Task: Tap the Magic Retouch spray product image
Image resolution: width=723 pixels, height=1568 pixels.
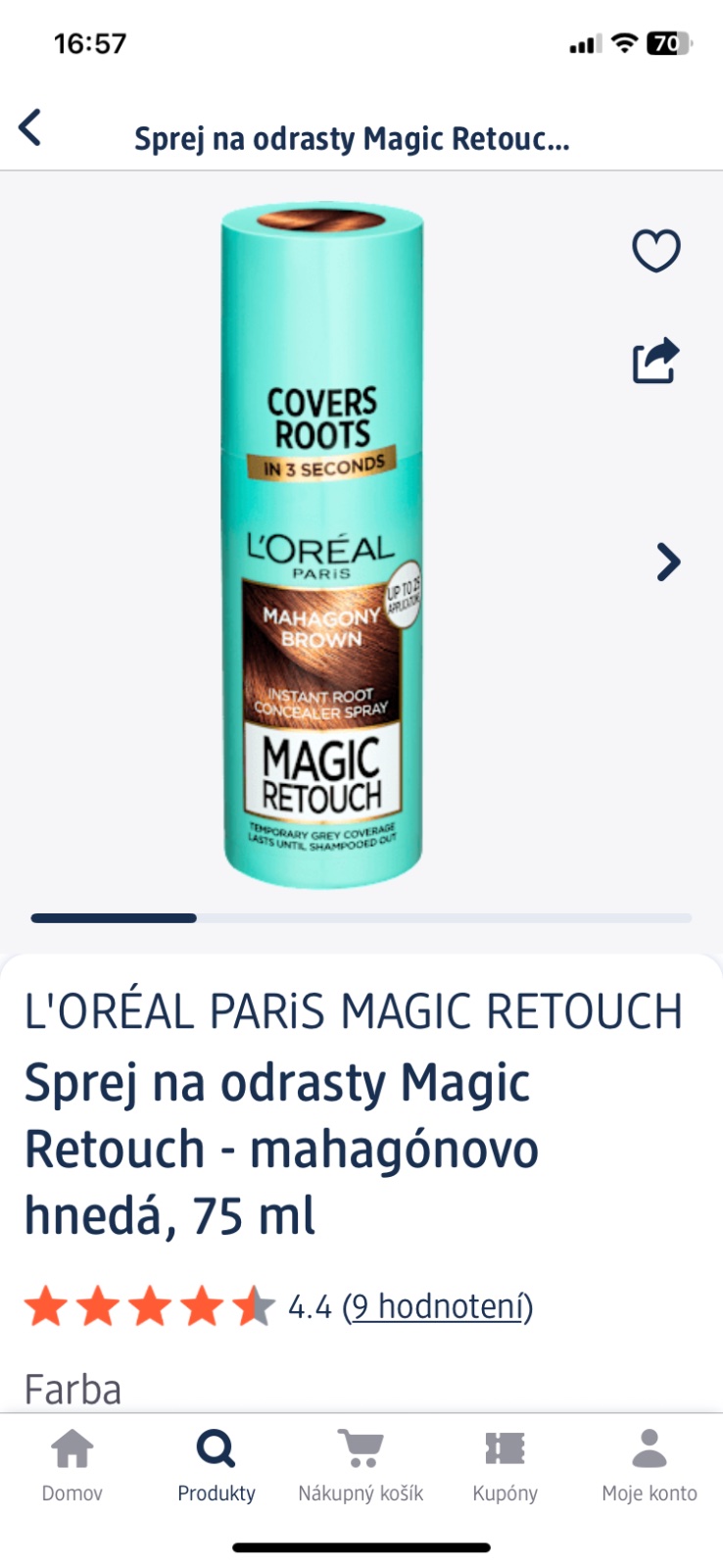Action: pos(322,545)
